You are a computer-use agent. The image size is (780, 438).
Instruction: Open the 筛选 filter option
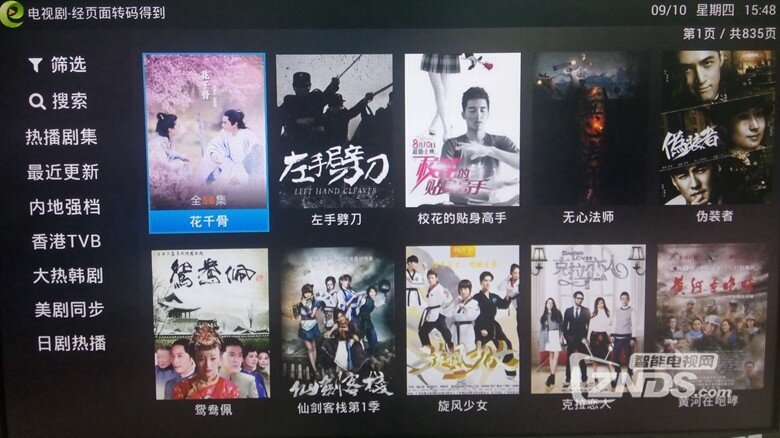58,66
